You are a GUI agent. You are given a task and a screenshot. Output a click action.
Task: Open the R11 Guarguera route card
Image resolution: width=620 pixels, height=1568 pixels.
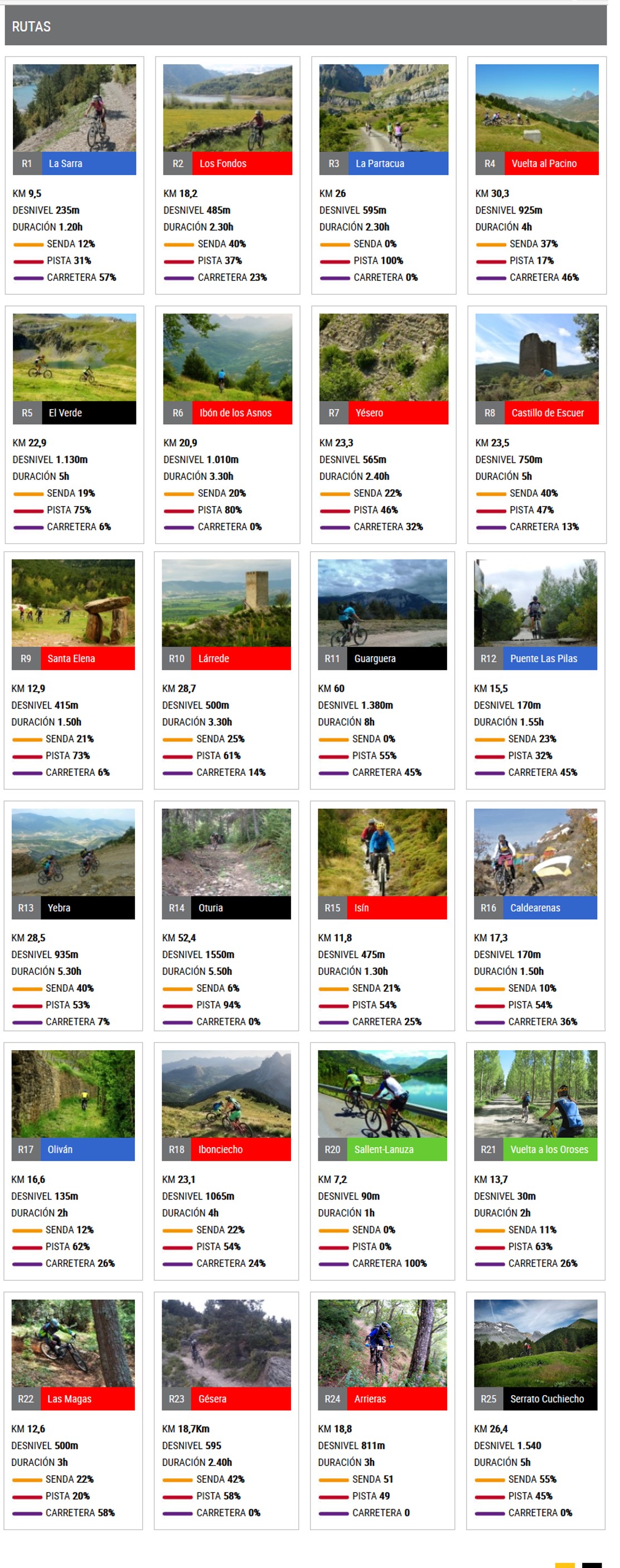click(382, 659)
